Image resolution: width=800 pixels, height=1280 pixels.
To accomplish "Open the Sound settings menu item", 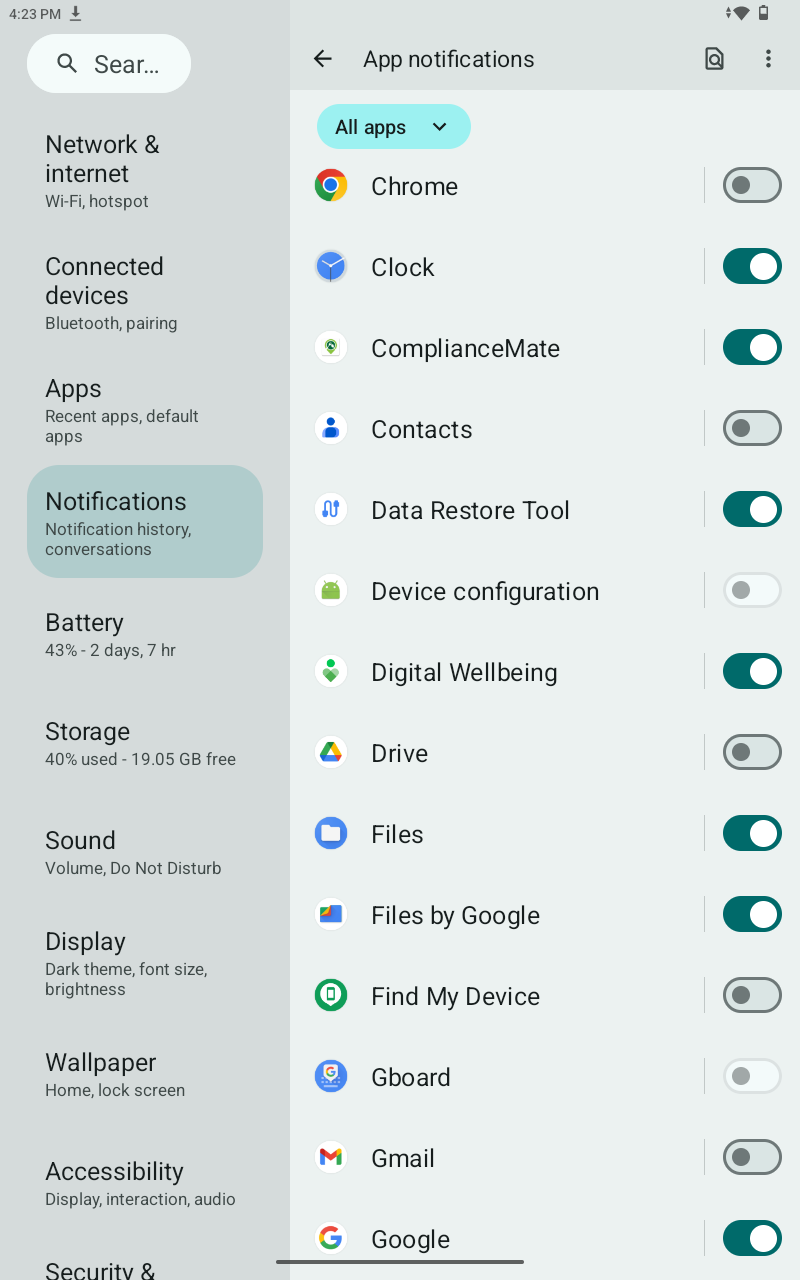I will 80,851.
